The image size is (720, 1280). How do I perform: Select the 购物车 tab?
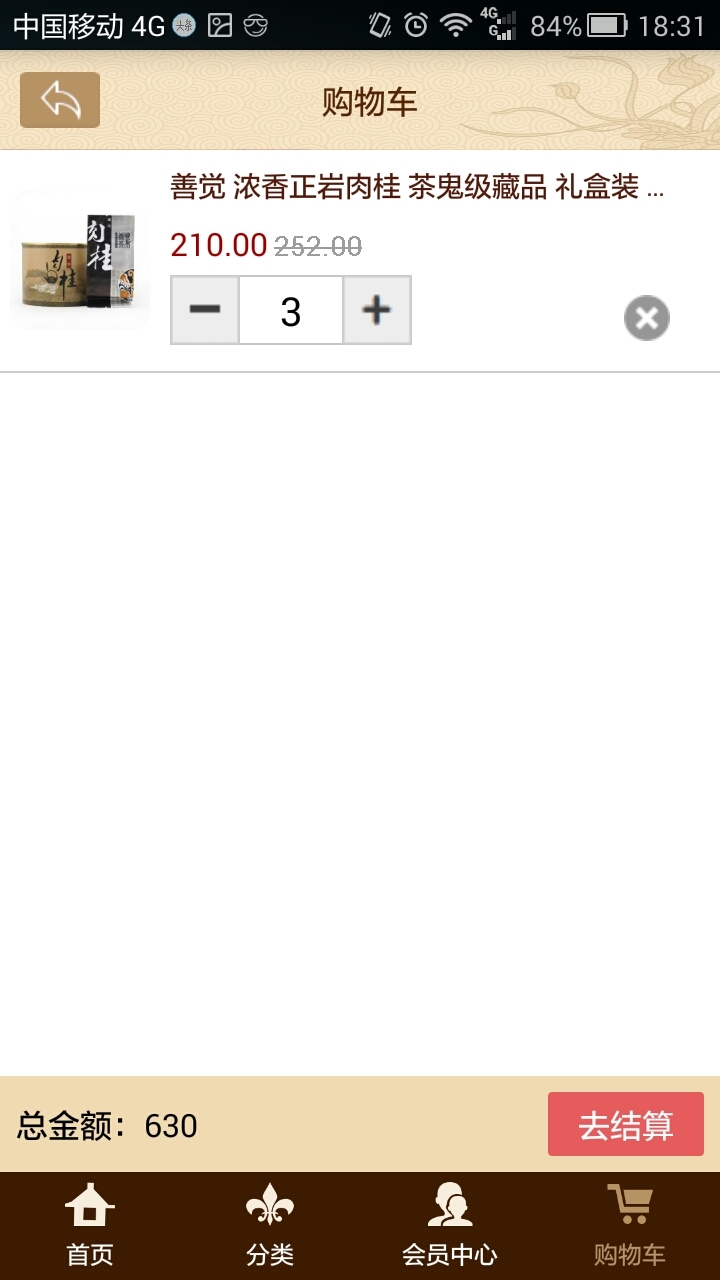pos(630,1225)
